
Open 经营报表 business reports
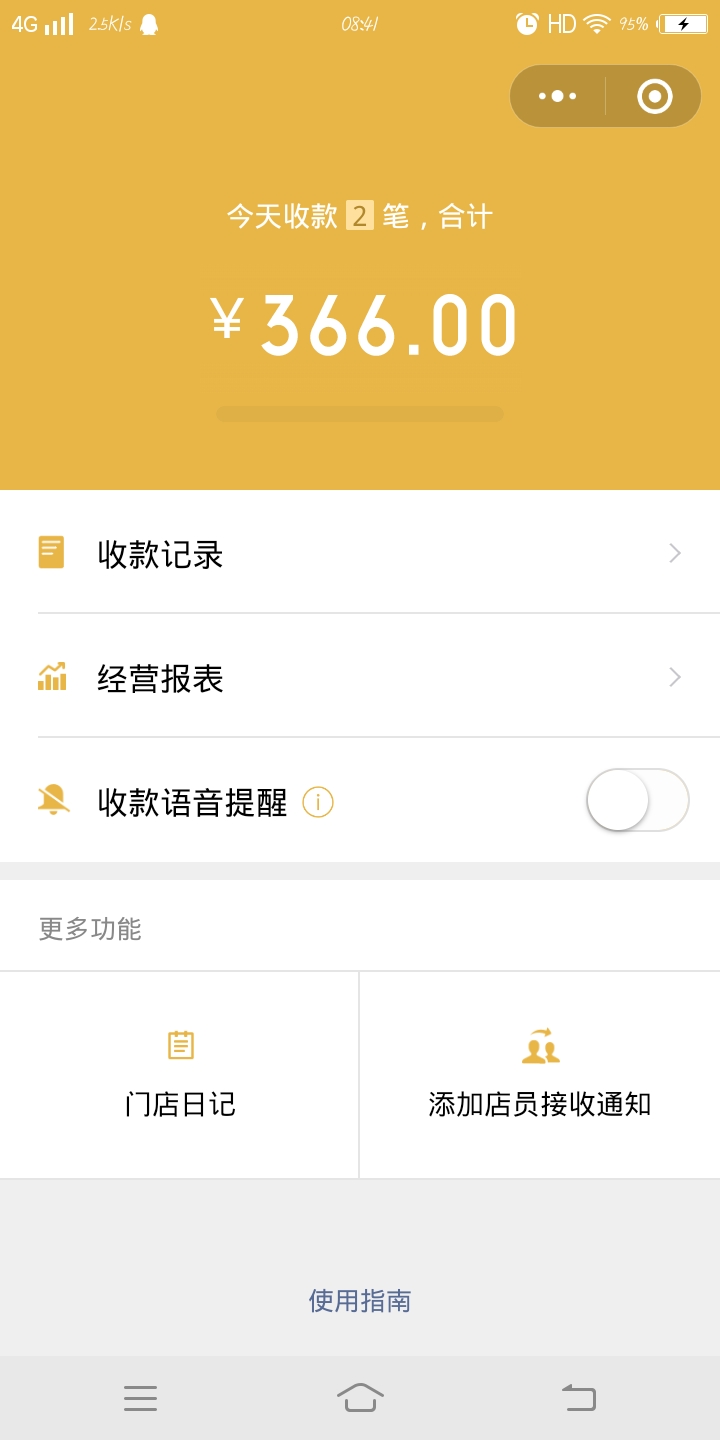pos(360,677)
